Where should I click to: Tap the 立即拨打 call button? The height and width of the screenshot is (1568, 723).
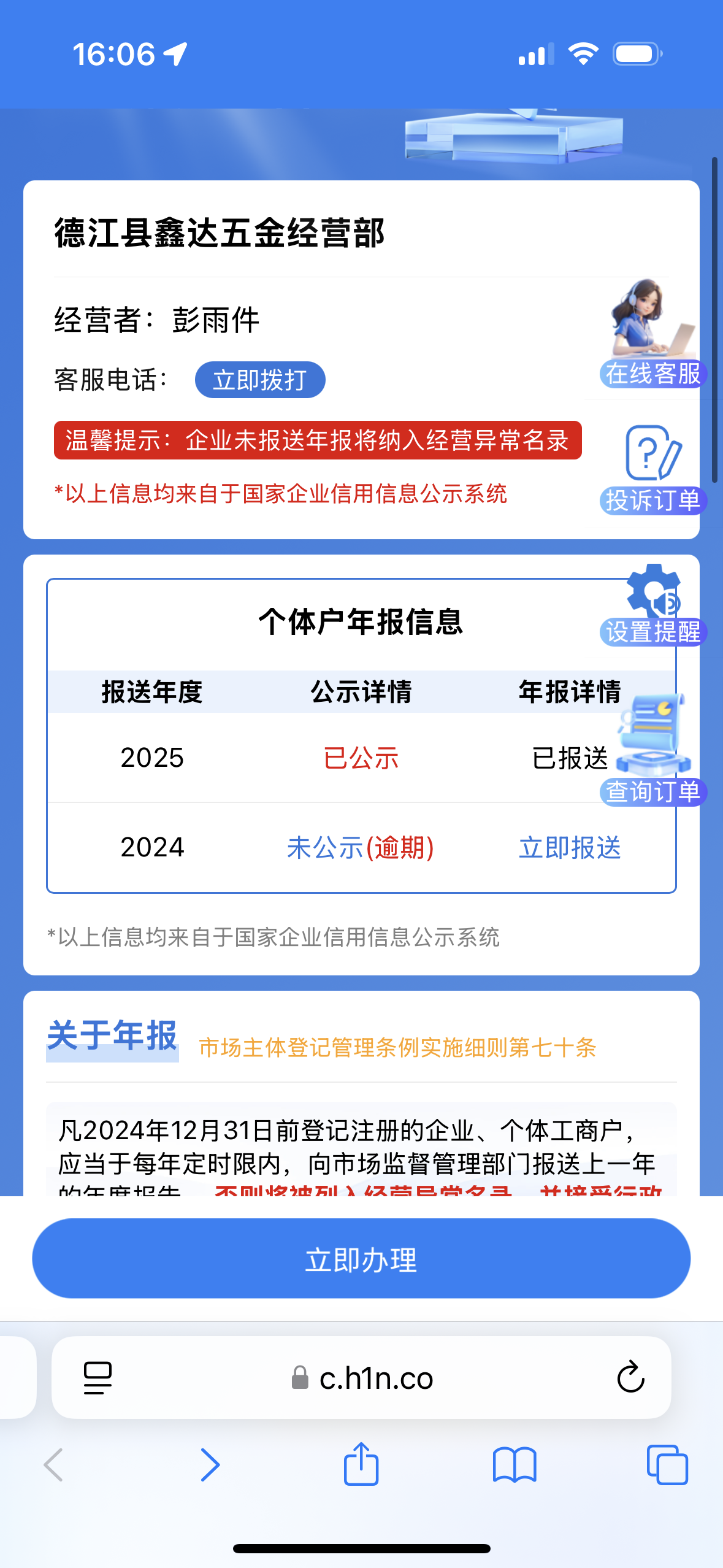click(x=260, y=380)
